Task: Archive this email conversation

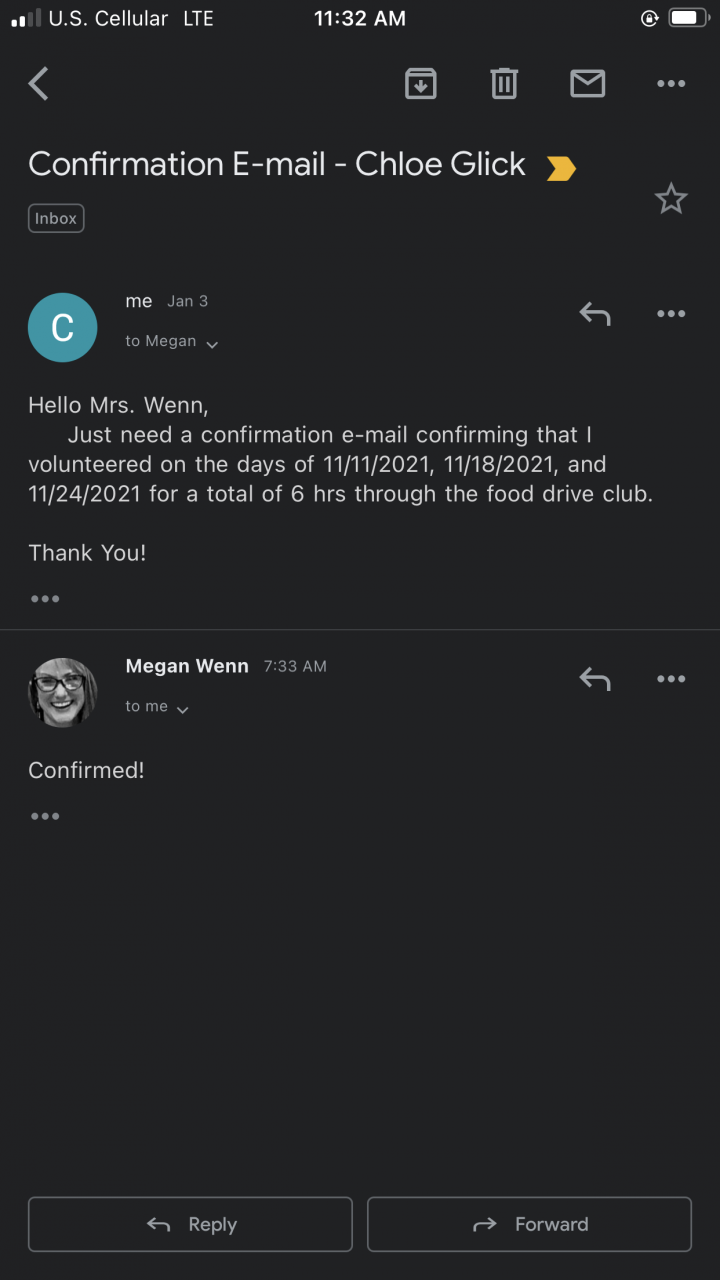Action: coord(421,84)
